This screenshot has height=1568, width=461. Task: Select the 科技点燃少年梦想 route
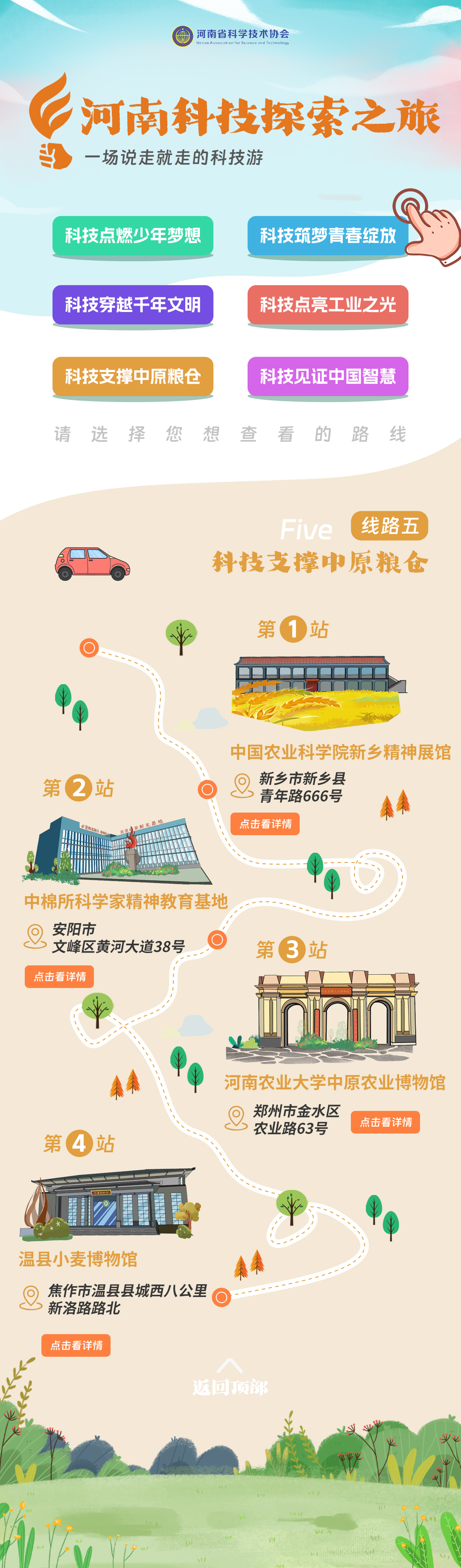tap(133, 236)
